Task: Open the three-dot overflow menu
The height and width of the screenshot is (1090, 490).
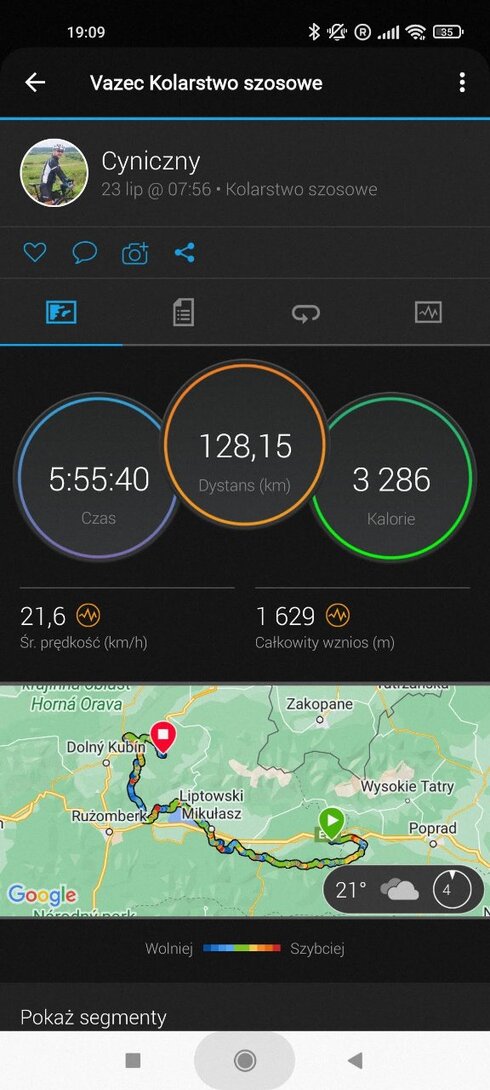Action: [462, 83]
